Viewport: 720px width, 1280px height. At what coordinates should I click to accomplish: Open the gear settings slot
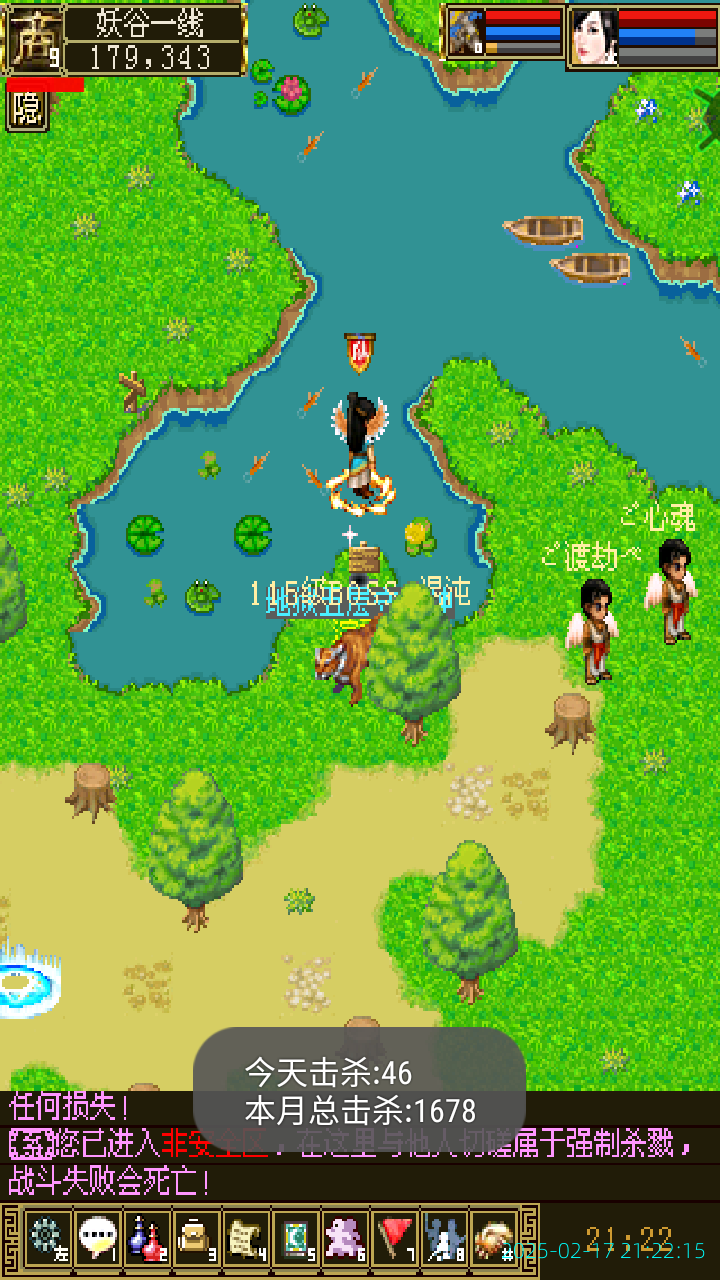(47, 1238)
